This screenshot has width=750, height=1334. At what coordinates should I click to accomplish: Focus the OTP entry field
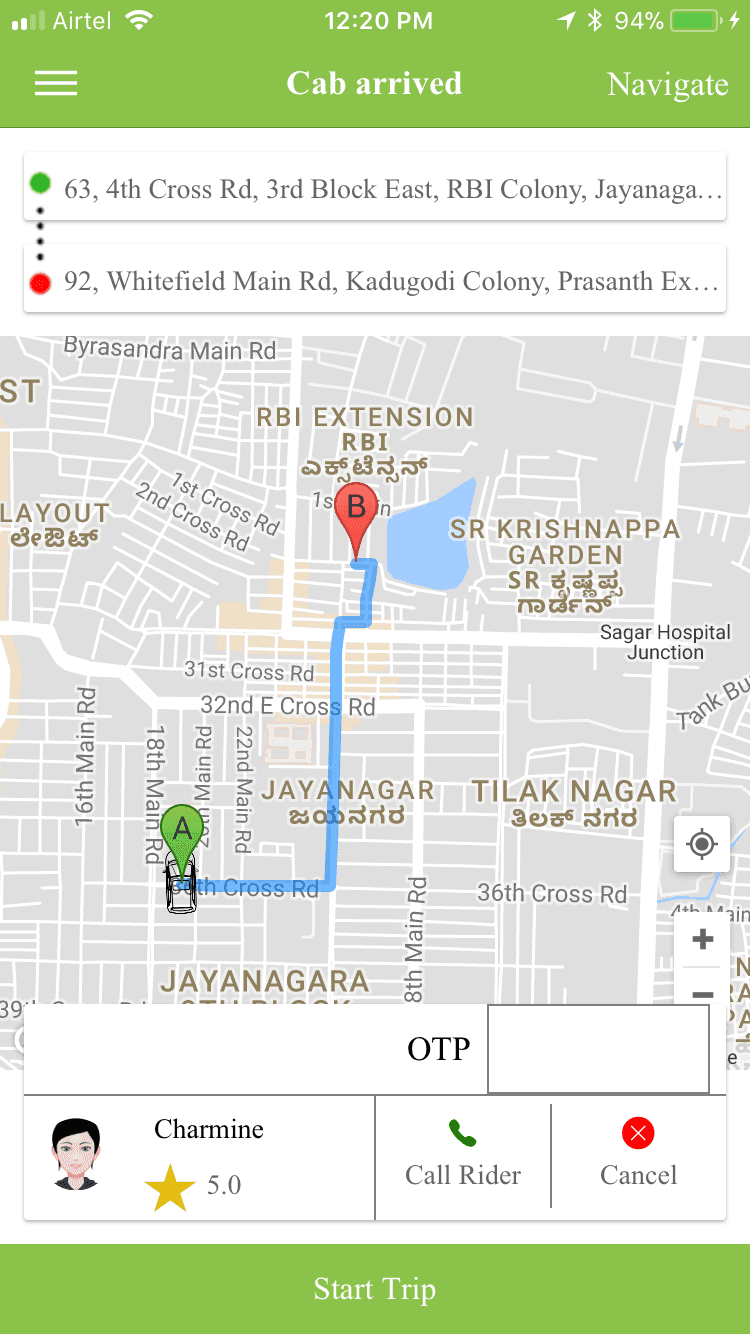(598, 1049)
